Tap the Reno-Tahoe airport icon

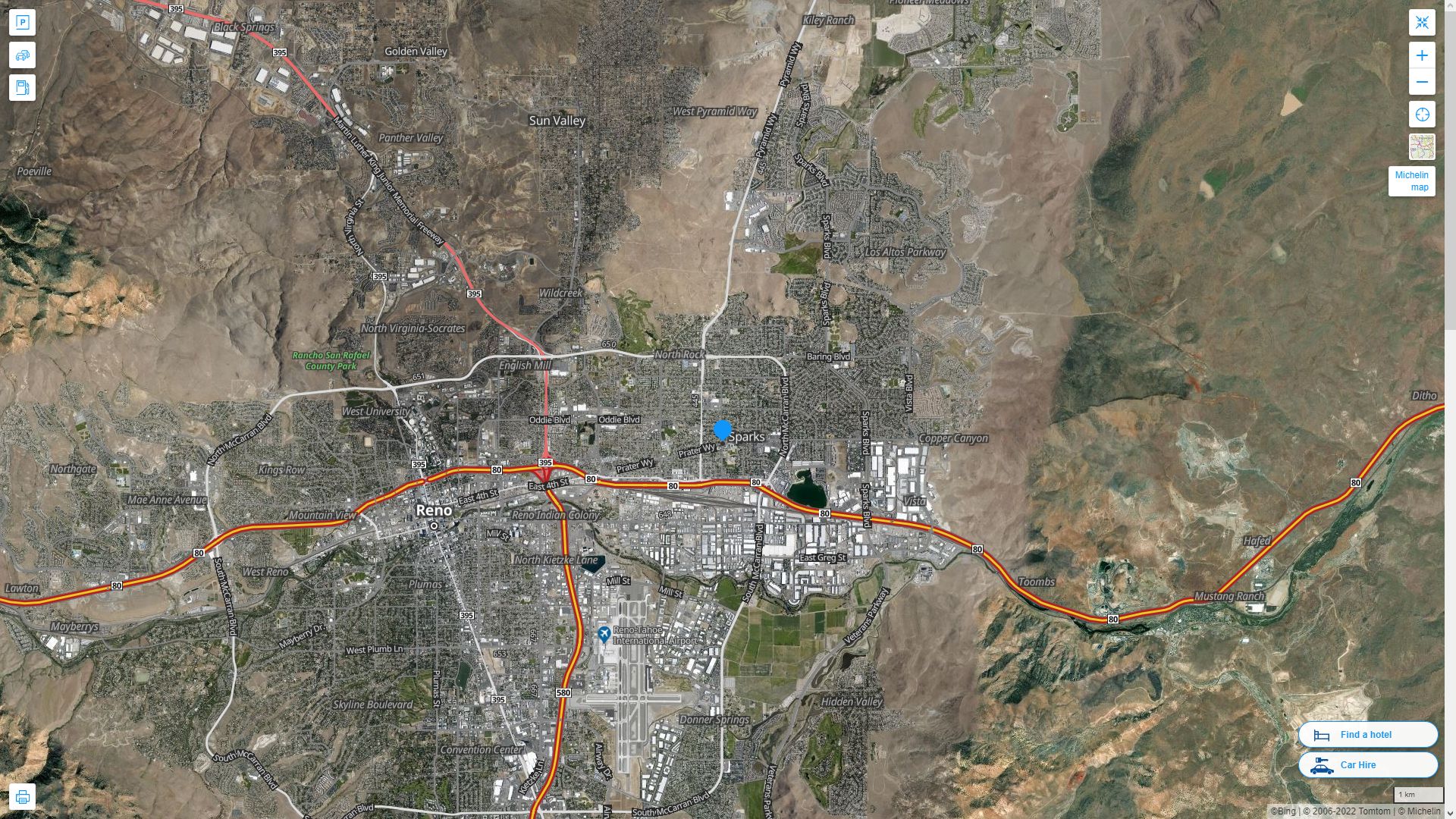pyautogui.click(x=604, y=634)
